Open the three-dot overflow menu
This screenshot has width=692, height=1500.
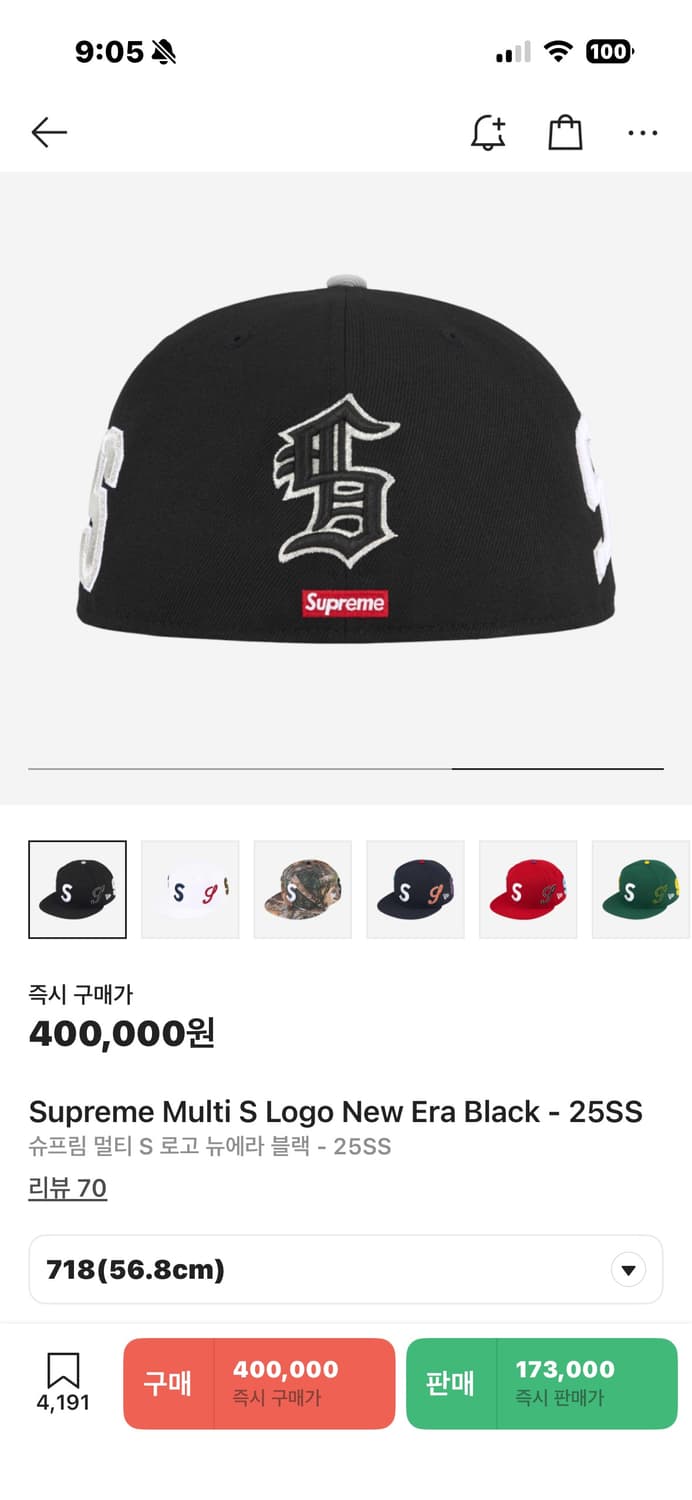coord(642,132)
